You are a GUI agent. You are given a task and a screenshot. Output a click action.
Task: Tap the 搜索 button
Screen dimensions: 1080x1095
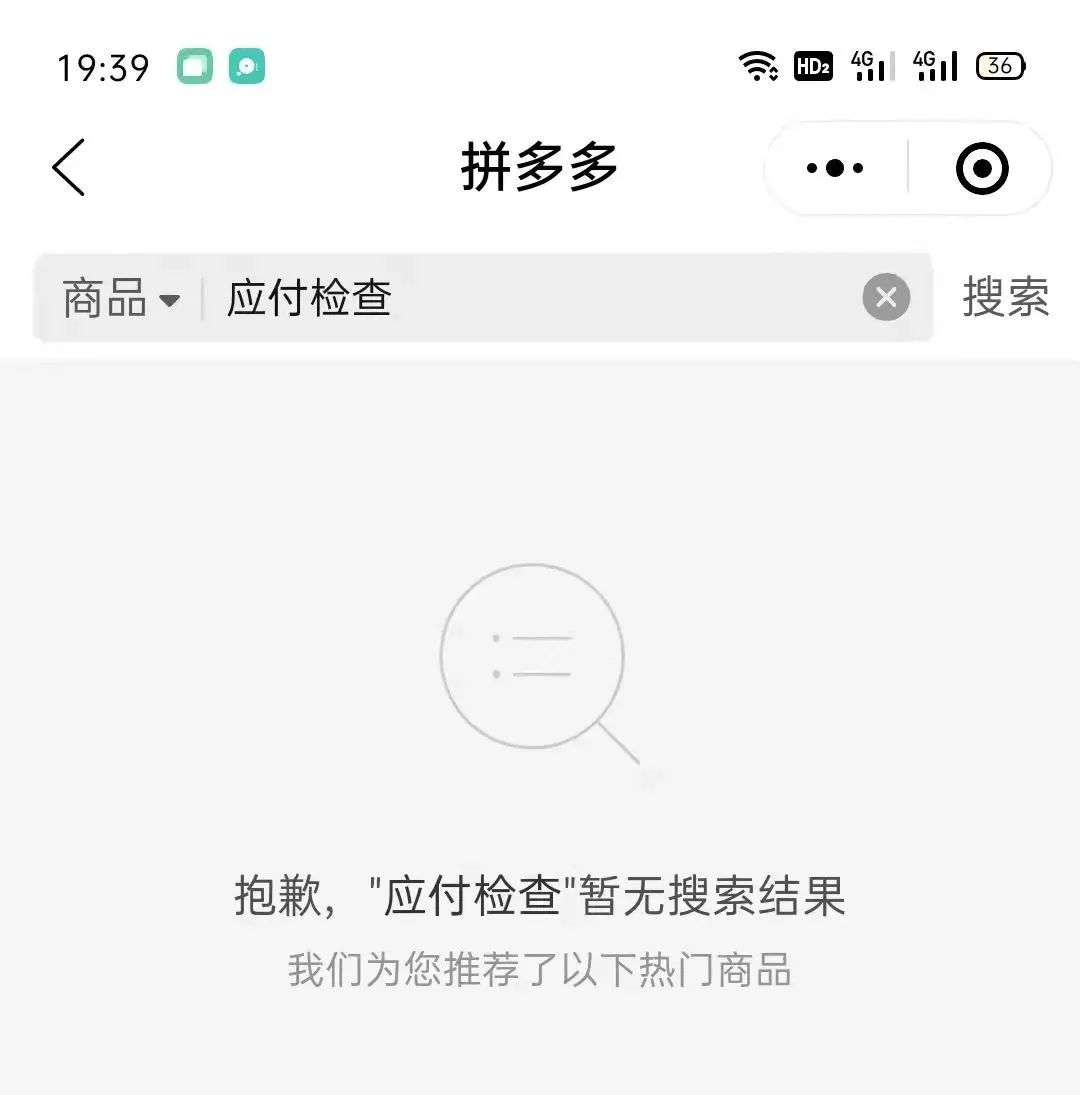coord(1005,297)
